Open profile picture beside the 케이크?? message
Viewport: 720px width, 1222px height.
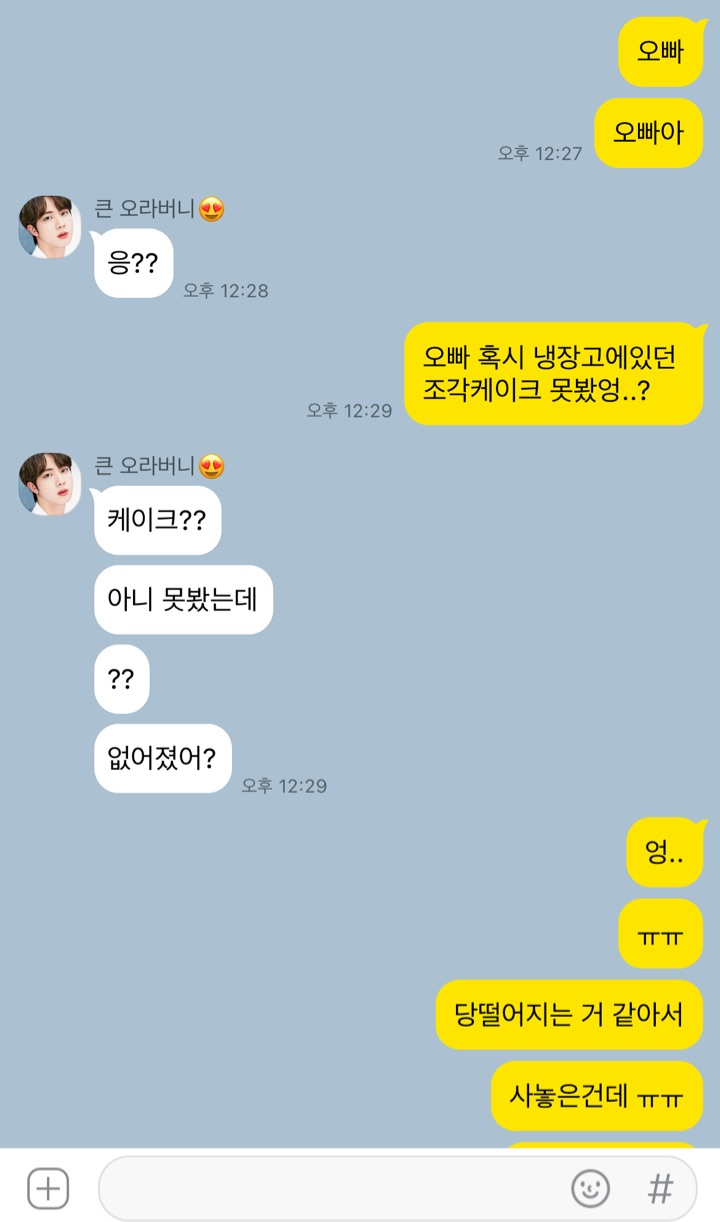tap(49, 484)
